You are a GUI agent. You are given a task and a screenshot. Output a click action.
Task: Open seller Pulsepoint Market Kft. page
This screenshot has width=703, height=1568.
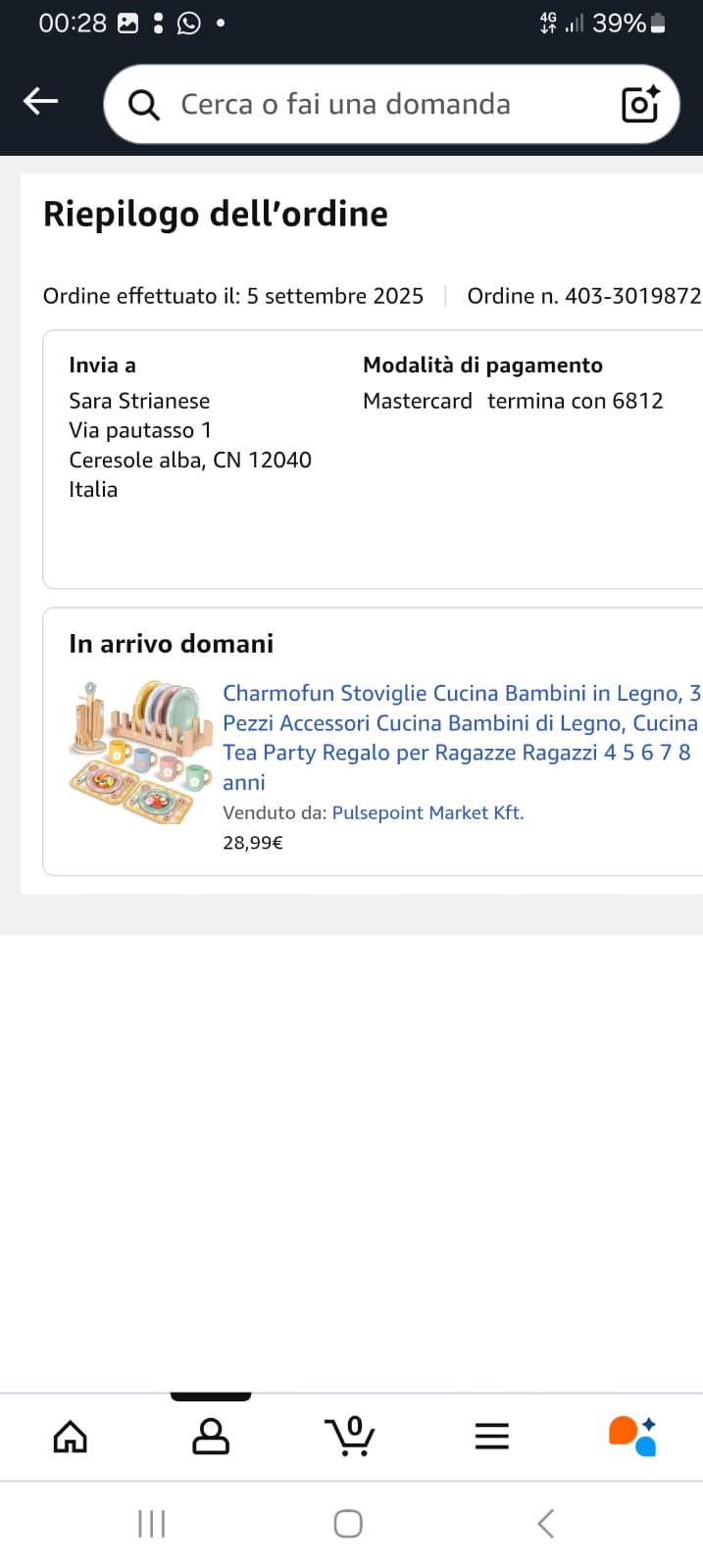pos(427,812)
